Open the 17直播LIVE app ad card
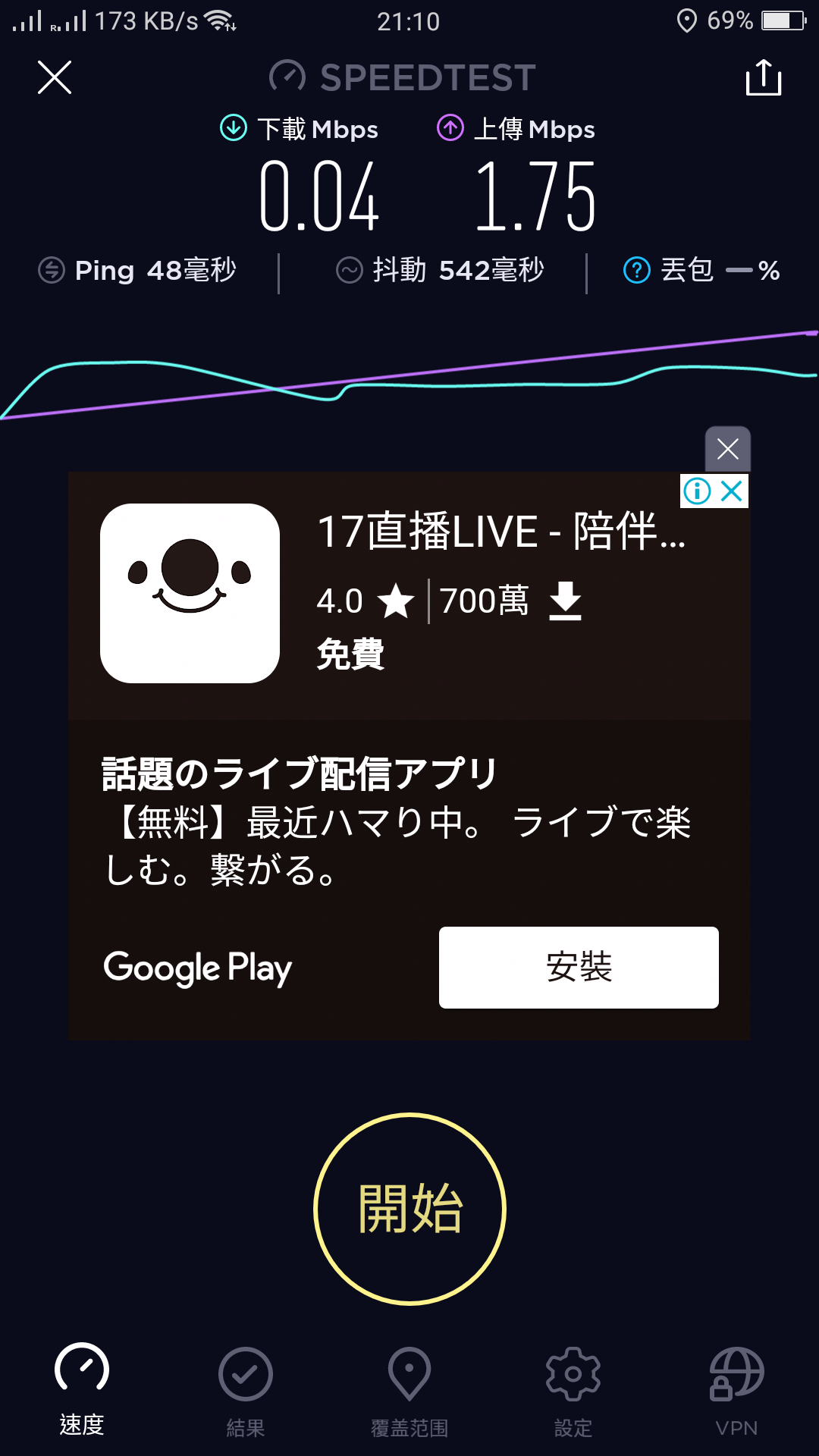 click(409, 595)
